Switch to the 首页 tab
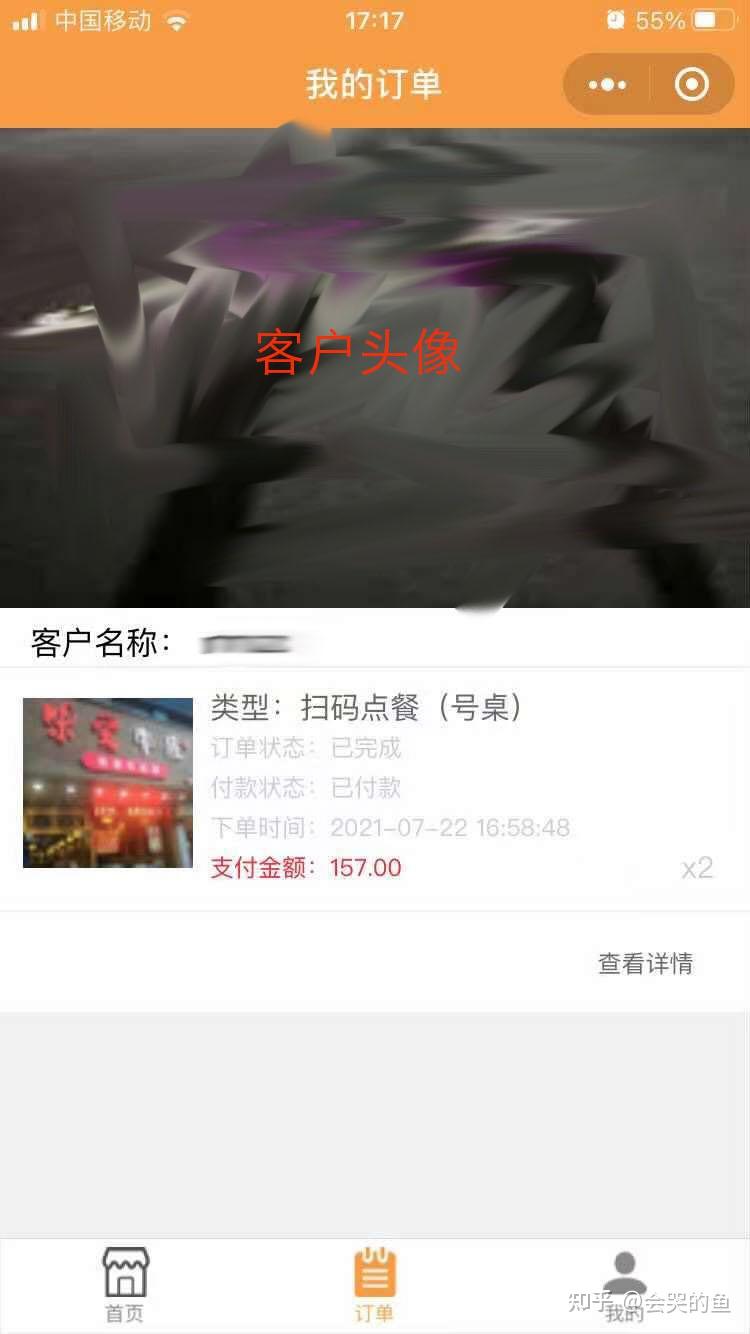Image resolution: width=750 pixels, height=1334 pixels. [125, 1286]
